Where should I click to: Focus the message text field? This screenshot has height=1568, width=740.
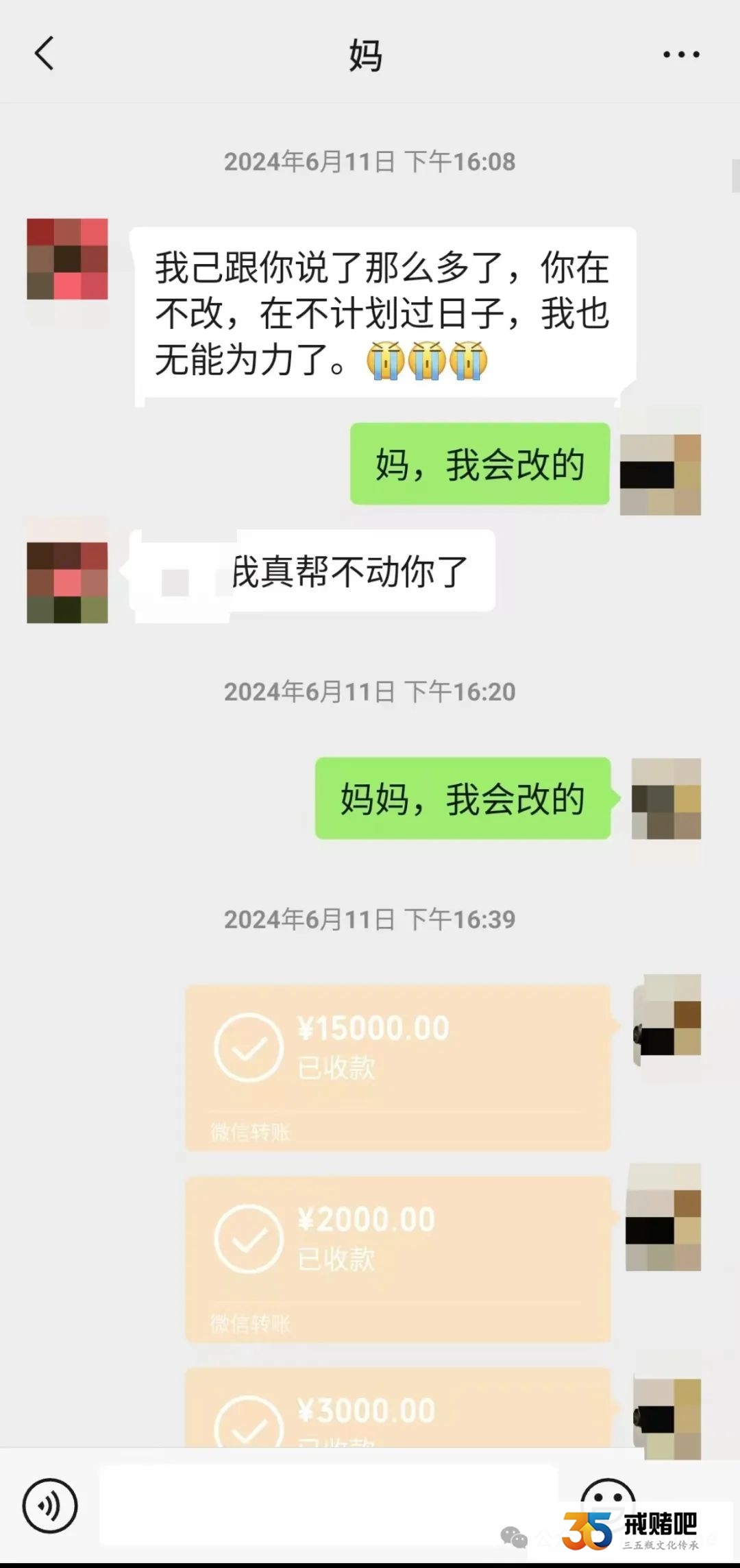coord(329,1505)
